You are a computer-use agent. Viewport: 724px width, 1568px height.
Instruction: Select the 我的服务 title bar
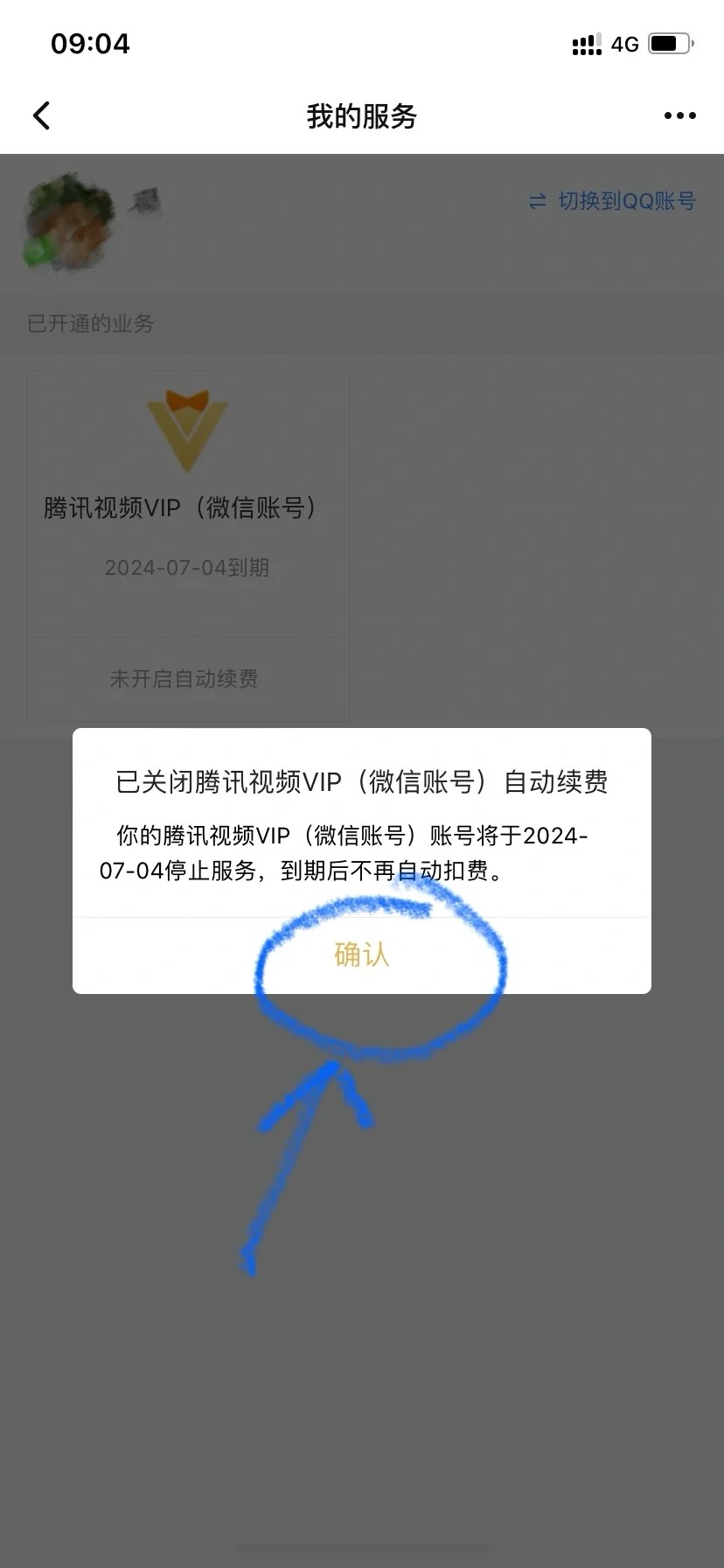click(362, 115)
